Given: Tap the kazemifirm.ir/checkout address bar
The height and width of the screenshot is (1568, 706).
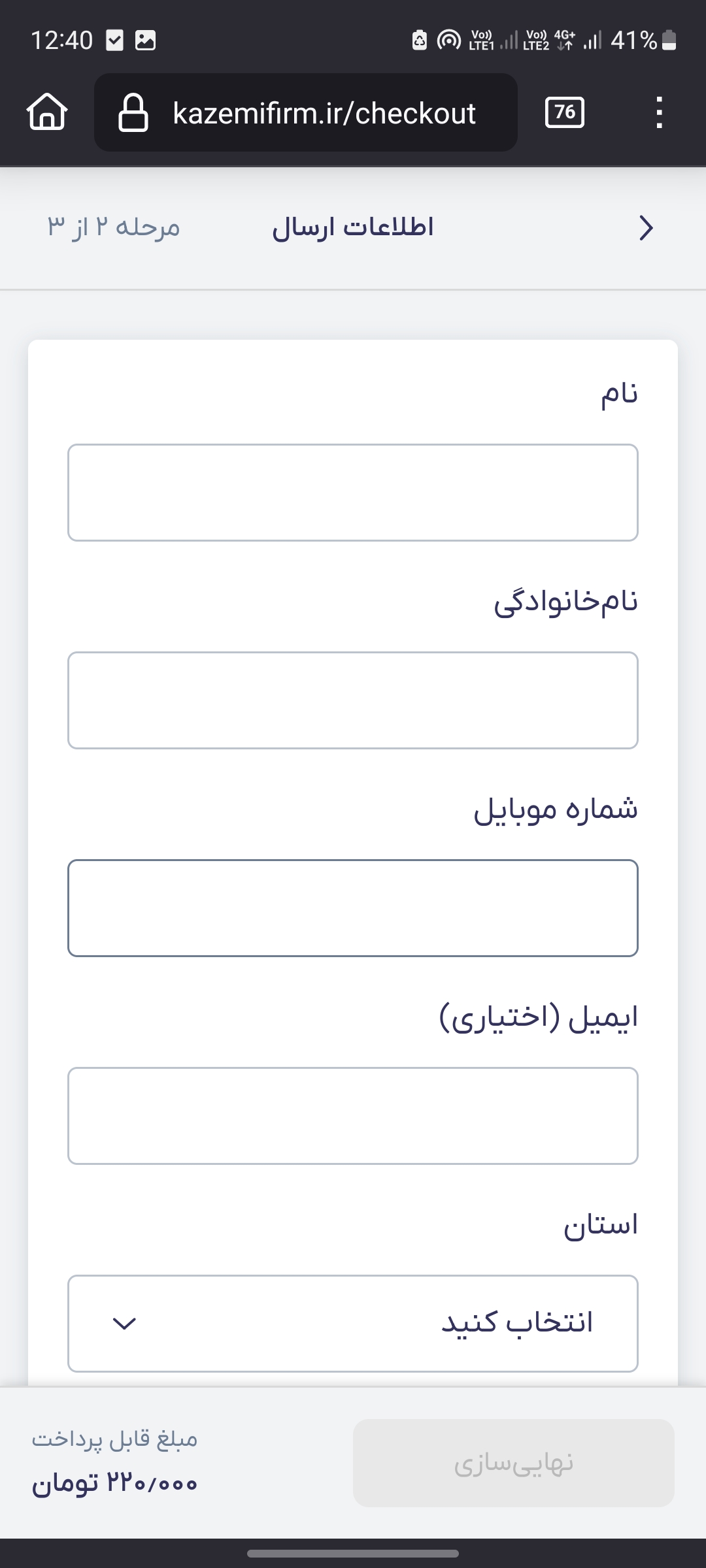Looking at the screenshot, I should point(306,112).
